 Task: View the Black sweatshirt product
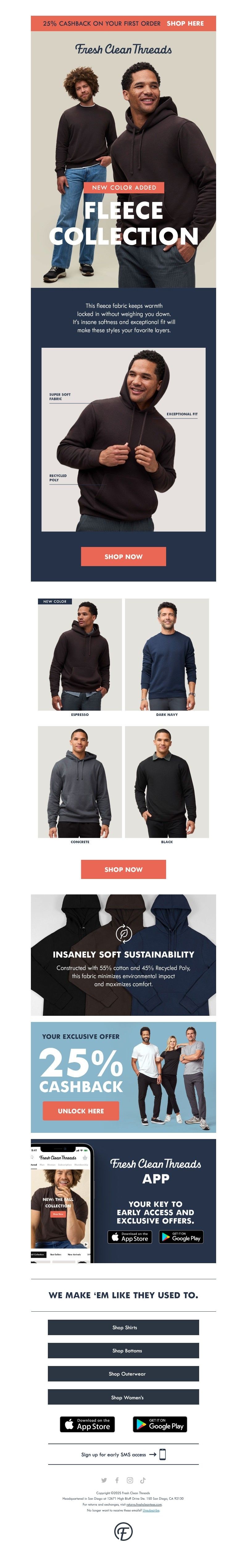tap(167, 782)
